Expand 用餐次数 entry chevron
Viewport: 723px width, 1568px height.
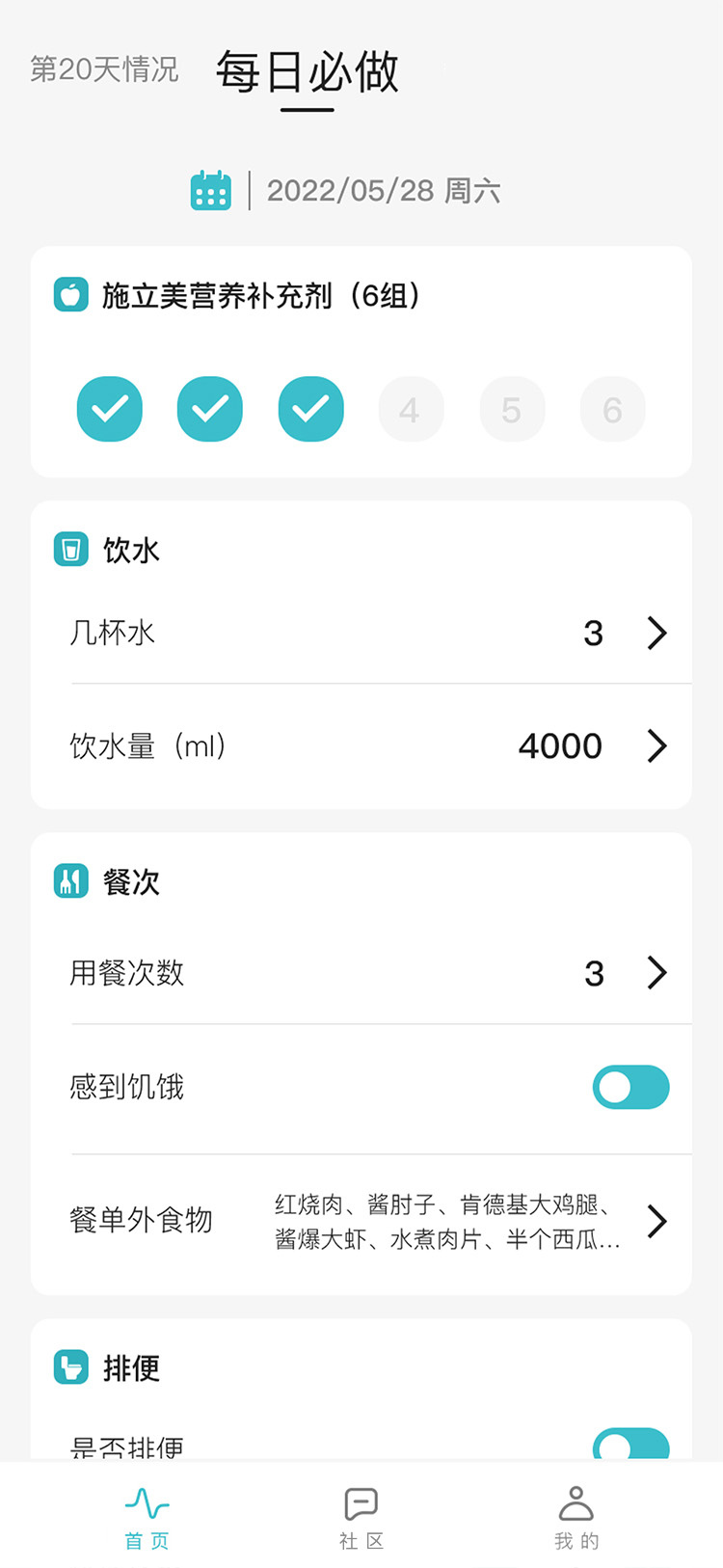657,973
